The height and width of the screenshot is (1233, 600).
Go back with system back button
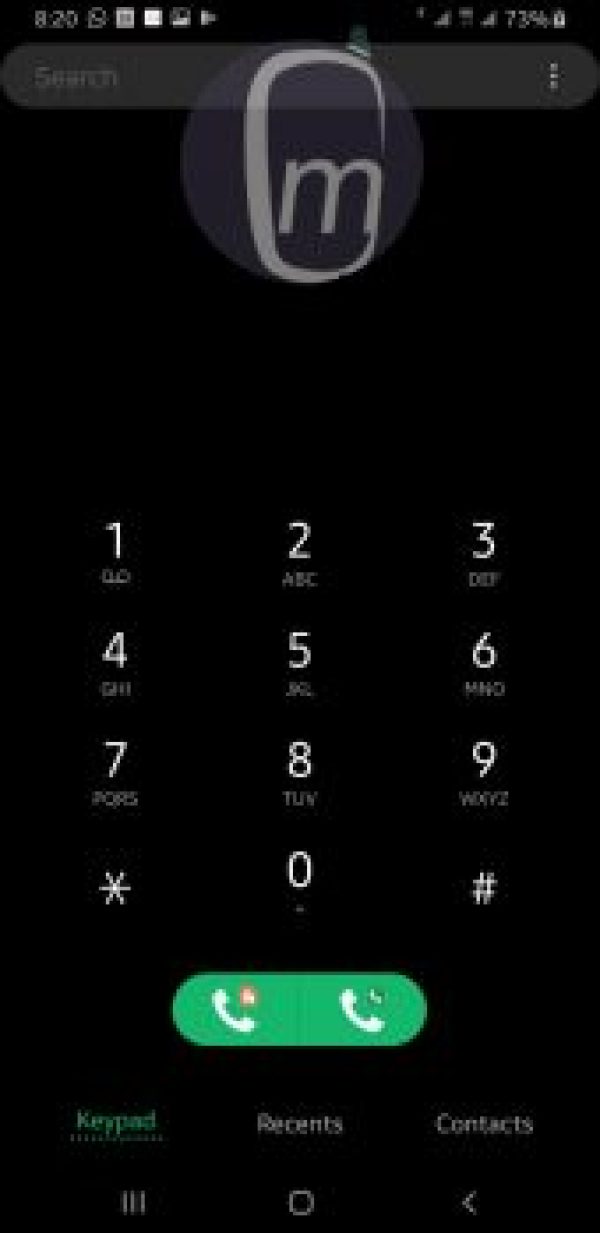tap(468, 1202)
